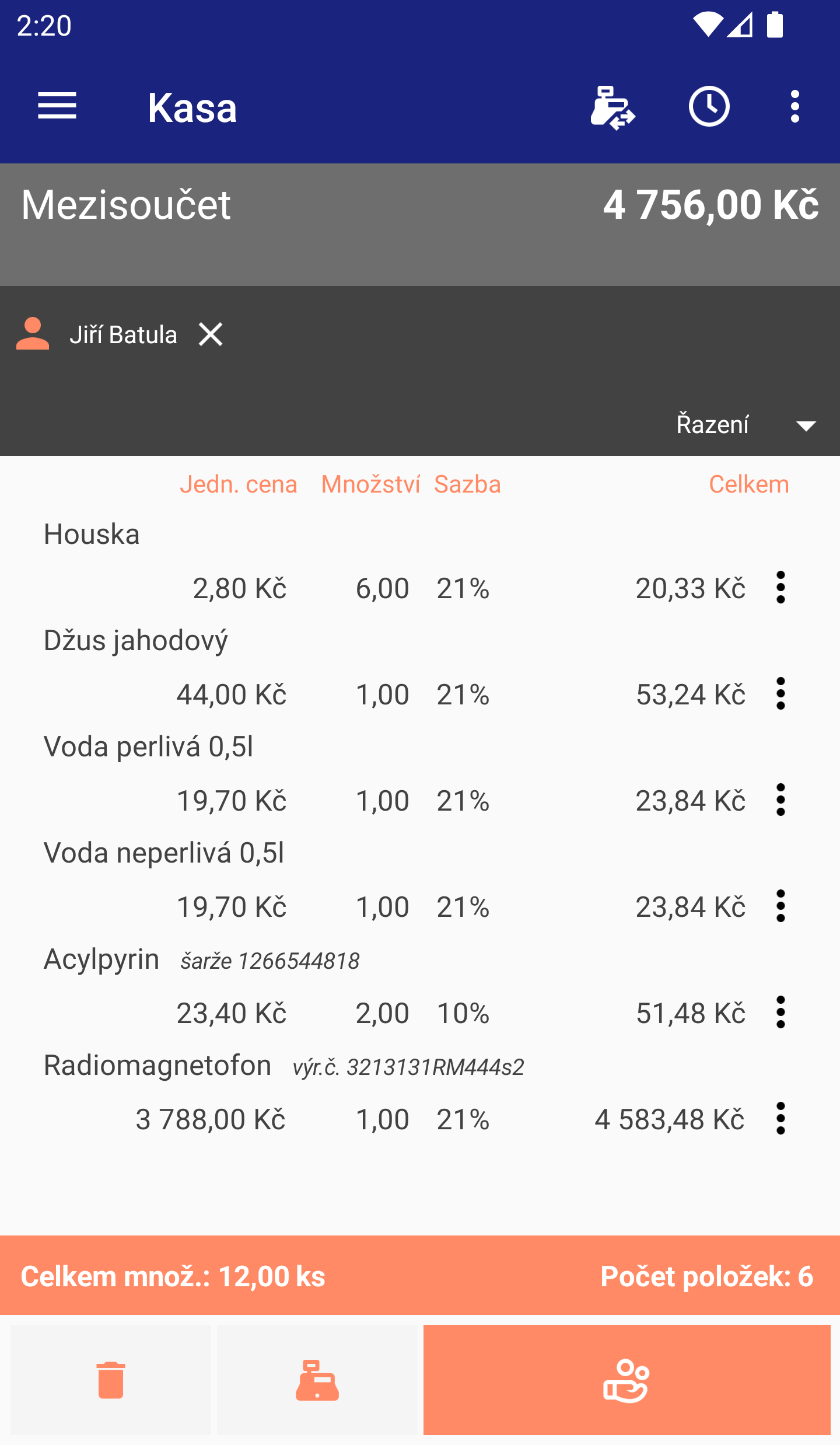Viewport: 840px width, 1445px height.
Task: Expand the Řazení sorting dropdown
Action: [x=746, y=424]
